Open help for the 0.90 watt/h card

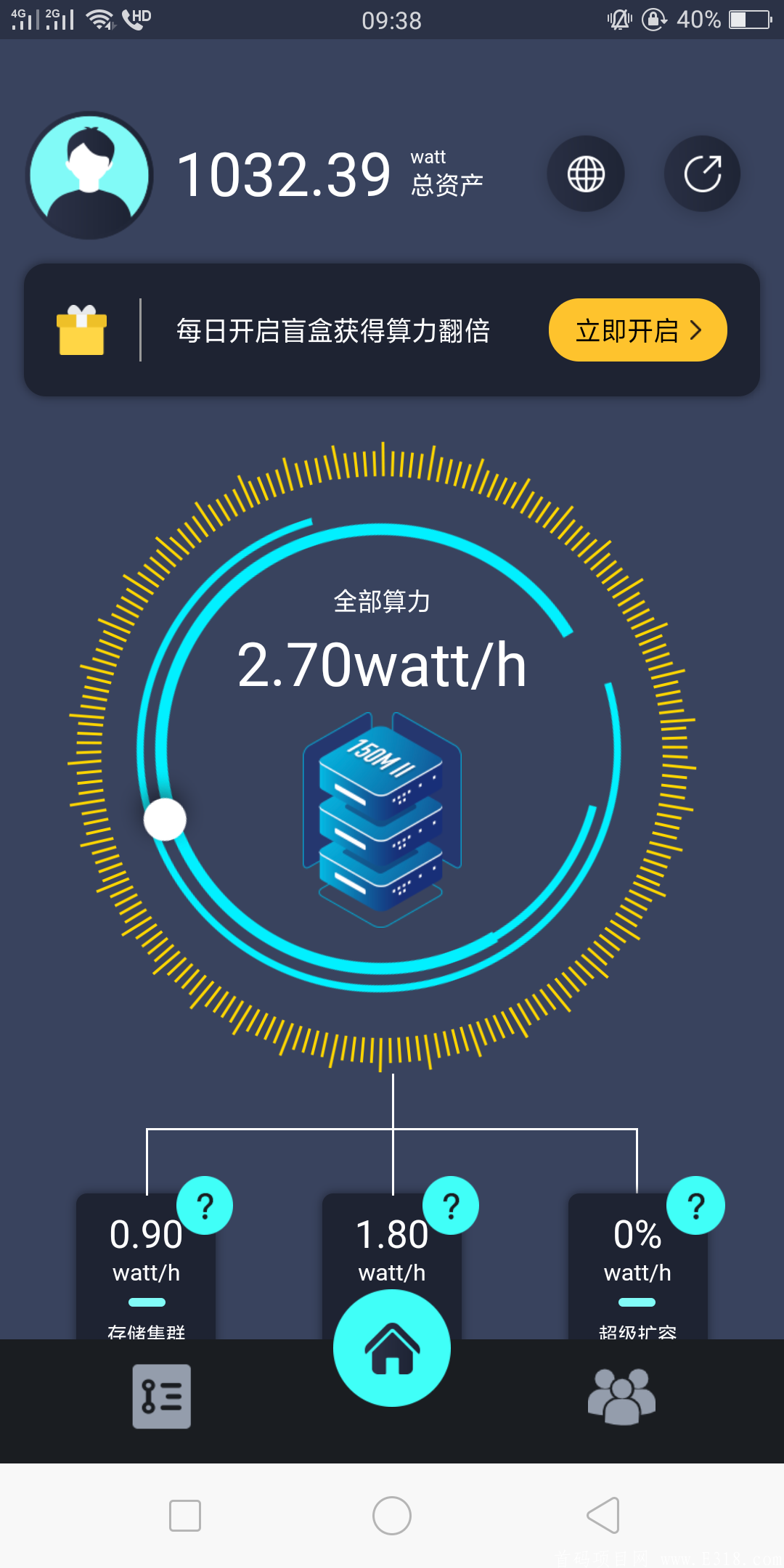205,1206
